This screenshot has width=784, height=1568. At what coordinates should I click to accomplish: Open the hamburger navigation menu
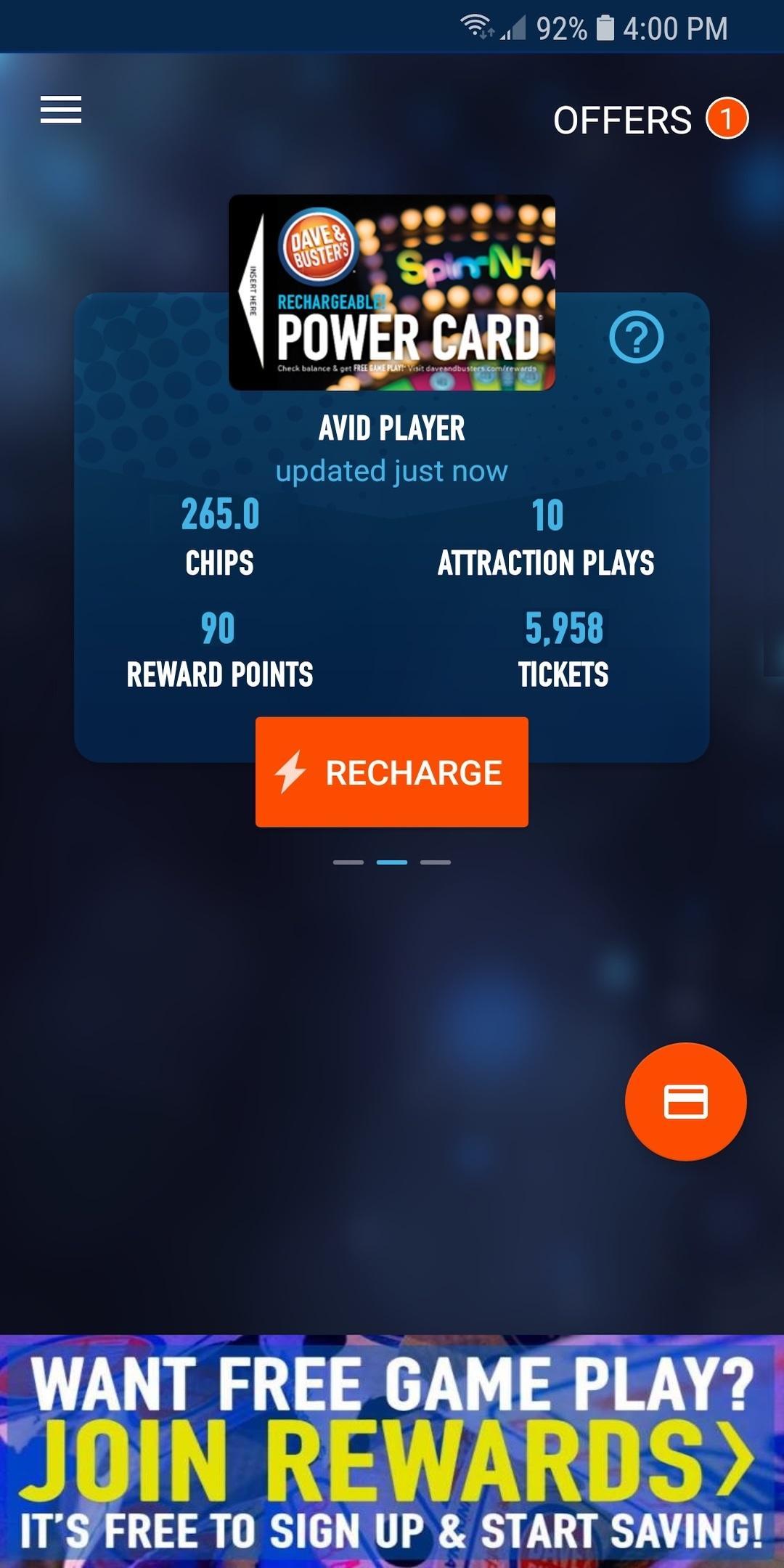tap(61, 110)
